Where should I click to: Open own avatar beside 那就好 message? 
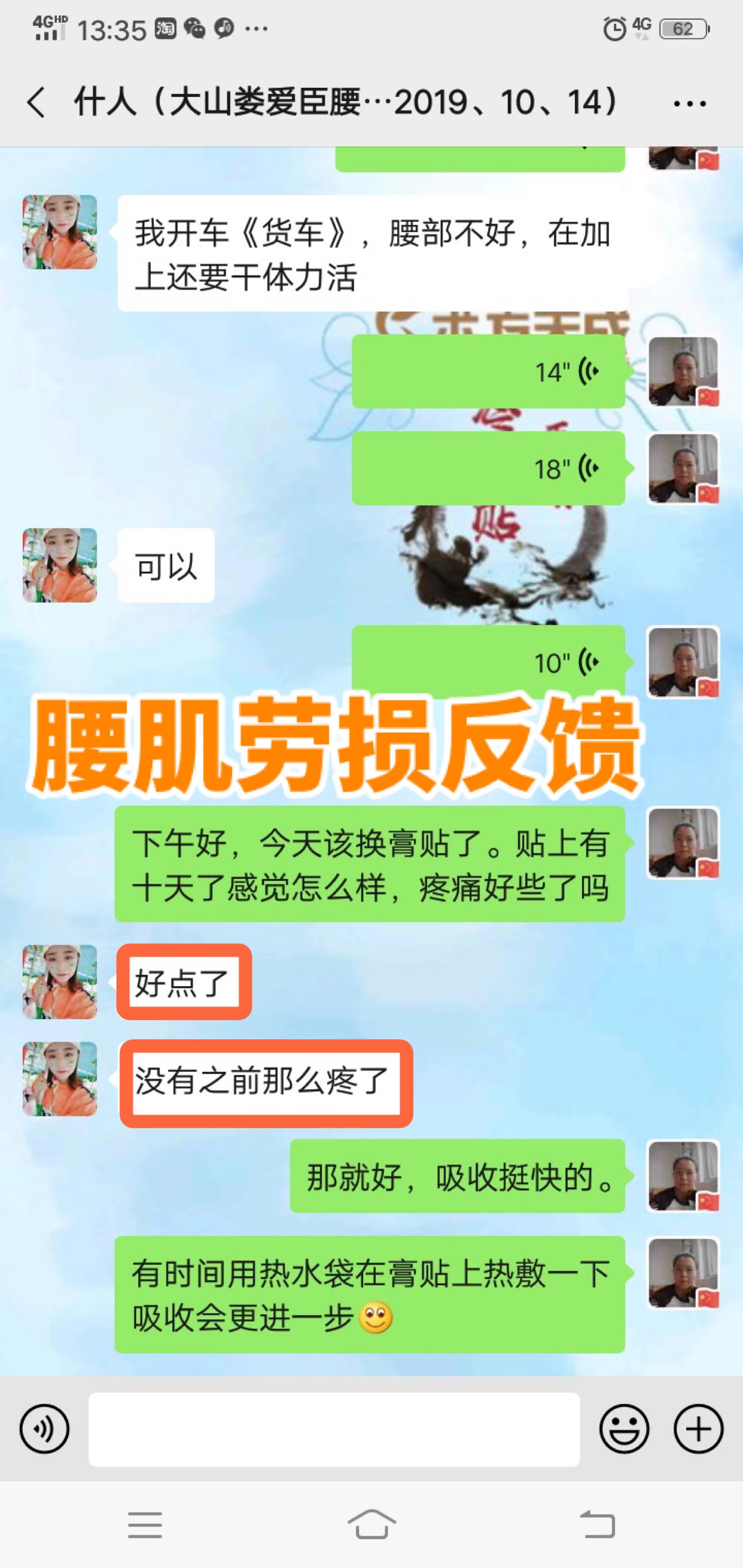click(683, 1176)
